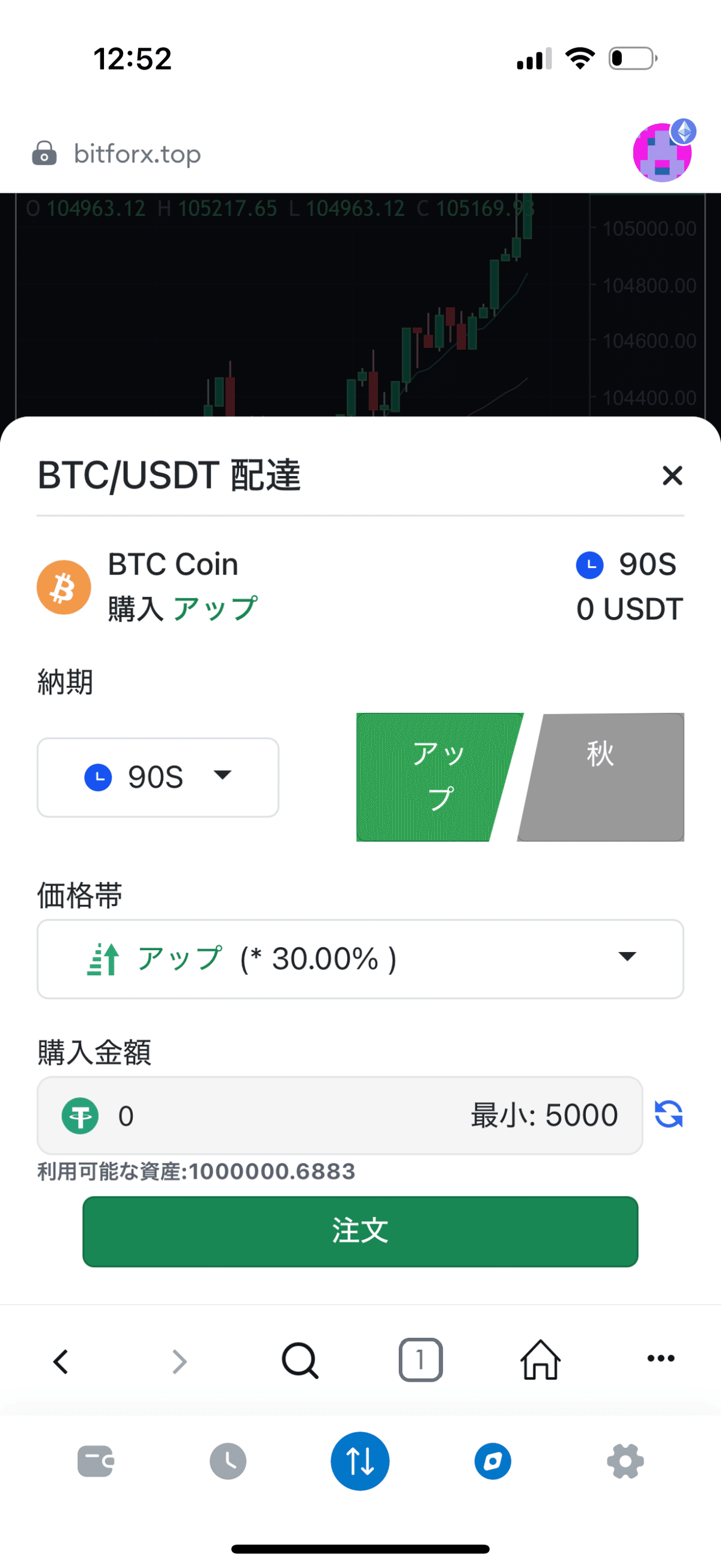Switch to the browser compass tab
This screenshot has height=1568, width=721.
pos(493,1462)
